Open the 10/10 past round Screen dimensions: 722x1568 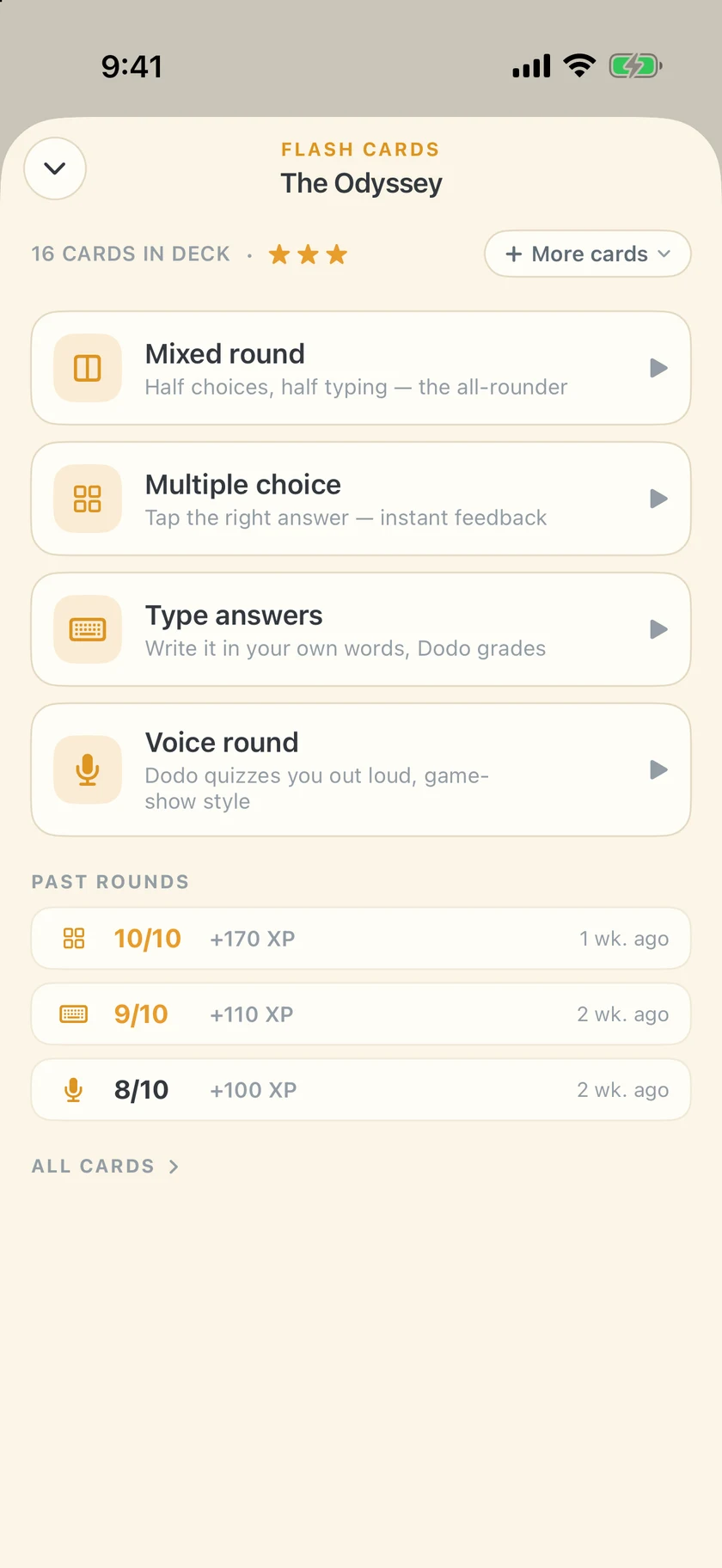(x=361, y=938)
